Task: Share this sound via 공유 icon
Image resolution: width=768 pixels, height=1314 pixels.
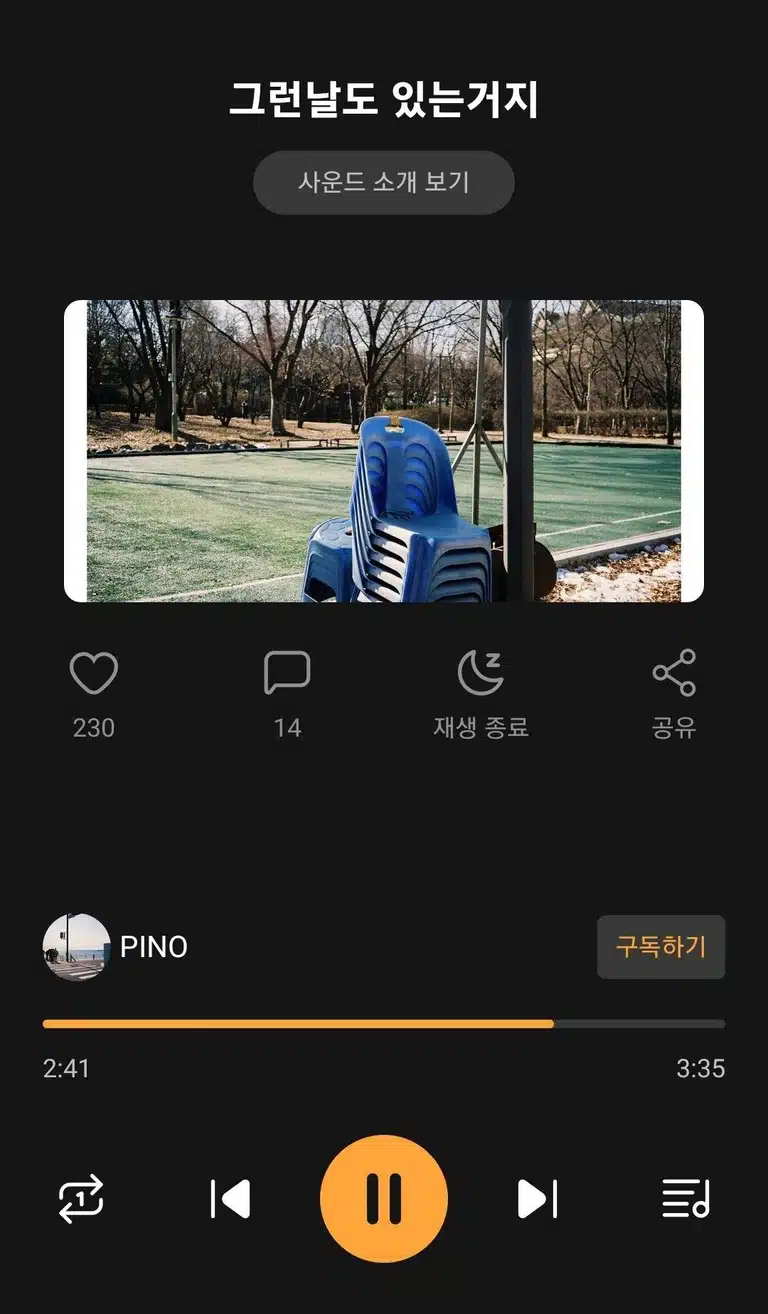Action: [674, 672]
